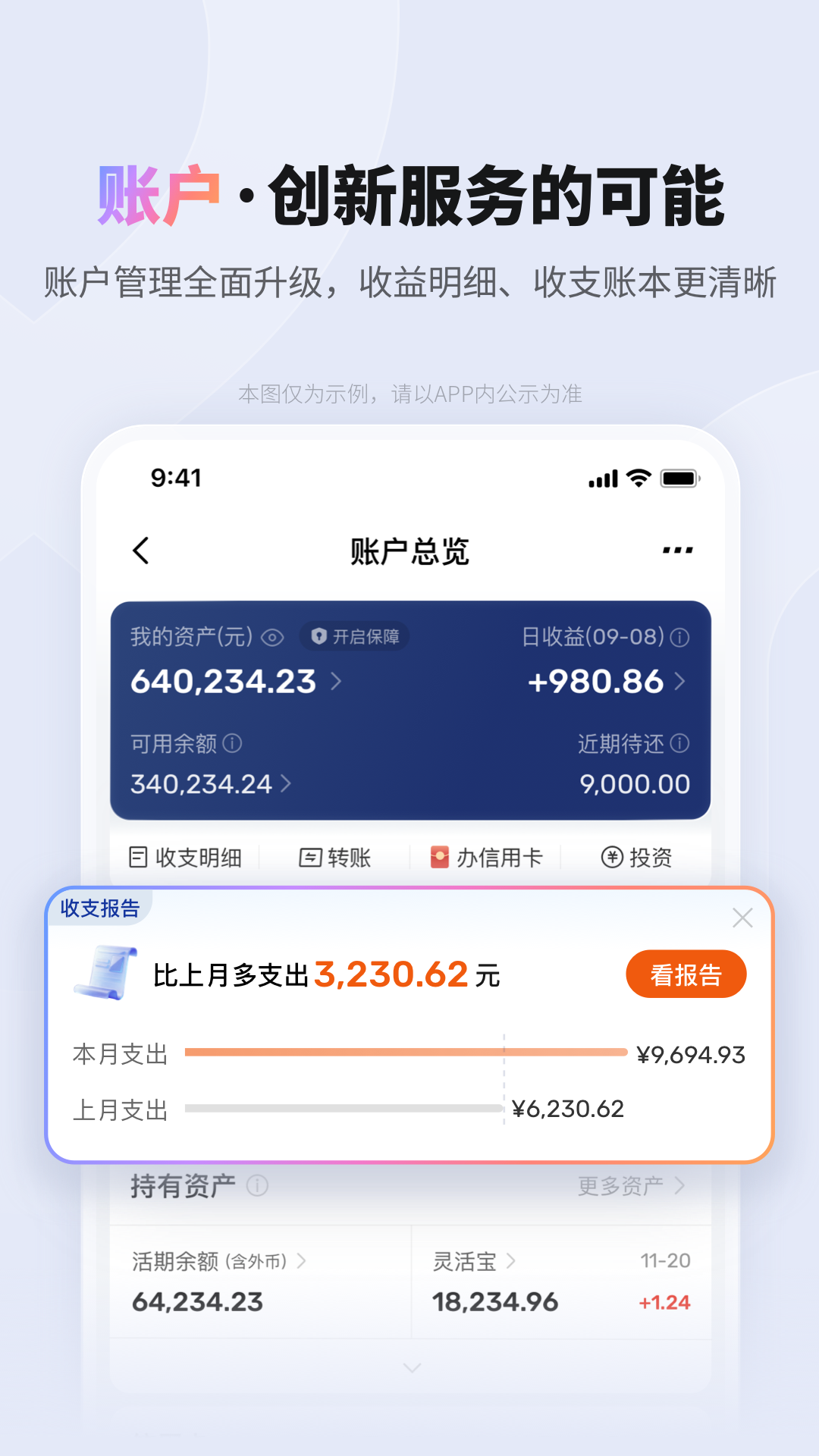Go back using the back arrow
Image resolution: width=819 pixels, height=1456 pixels.
click(141, 550)
